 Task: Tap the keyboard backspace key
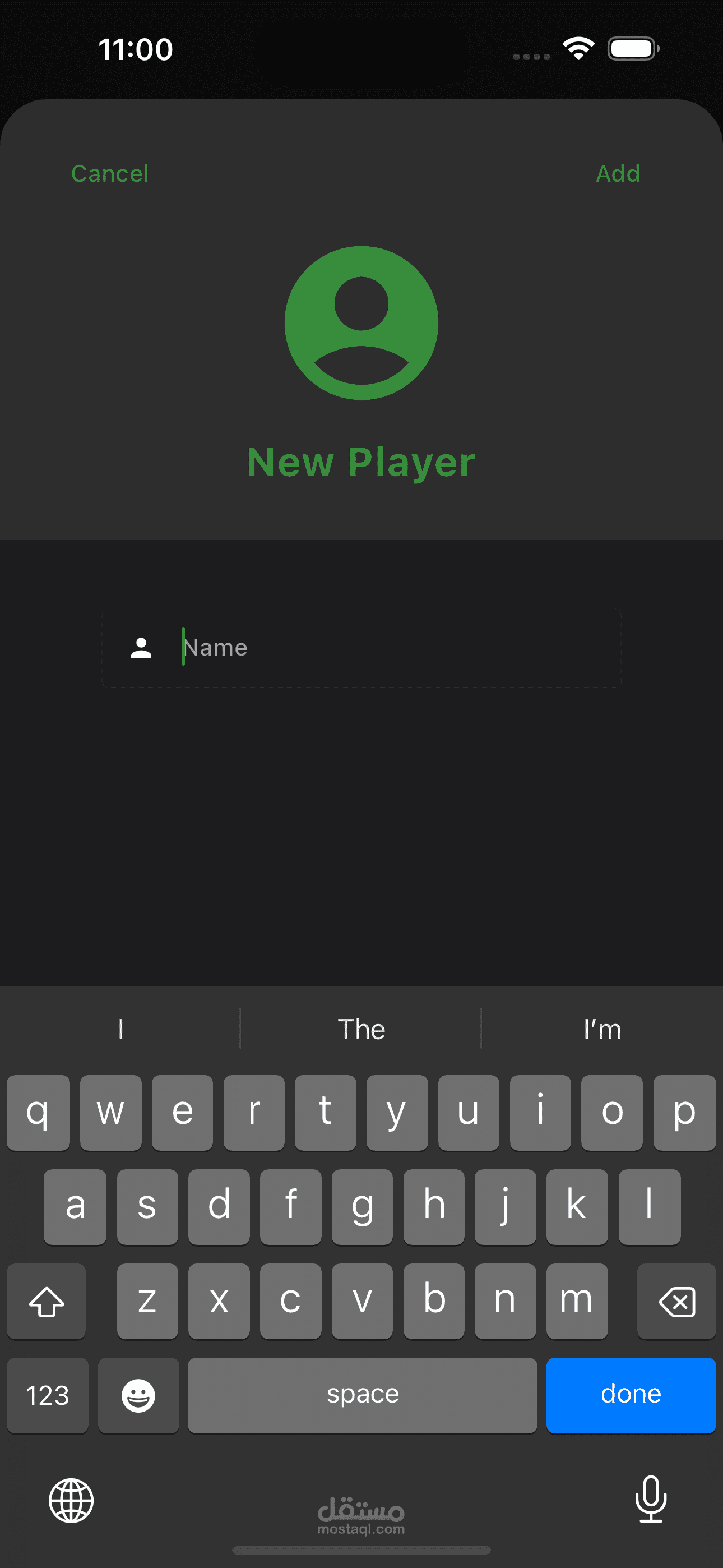pos(676,1301)
